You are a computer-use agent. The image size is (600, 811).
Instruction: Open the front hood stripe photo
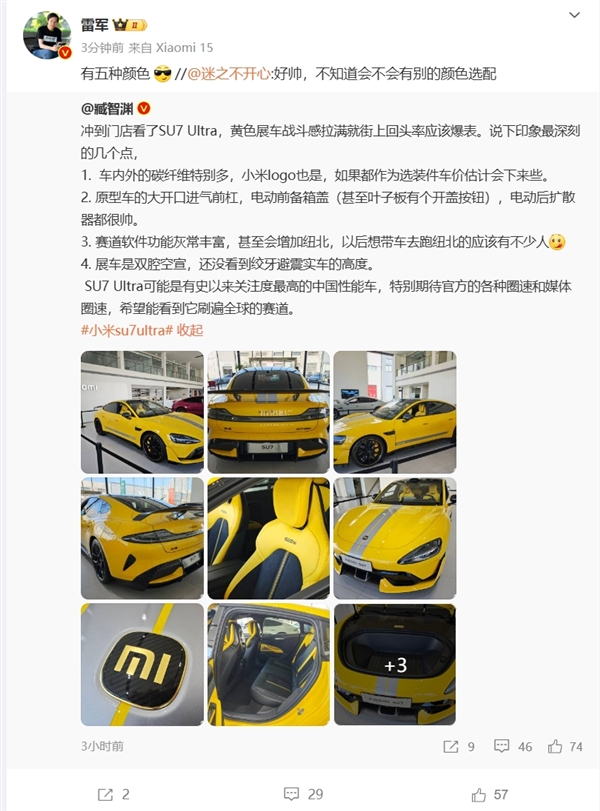click(394, 538)
